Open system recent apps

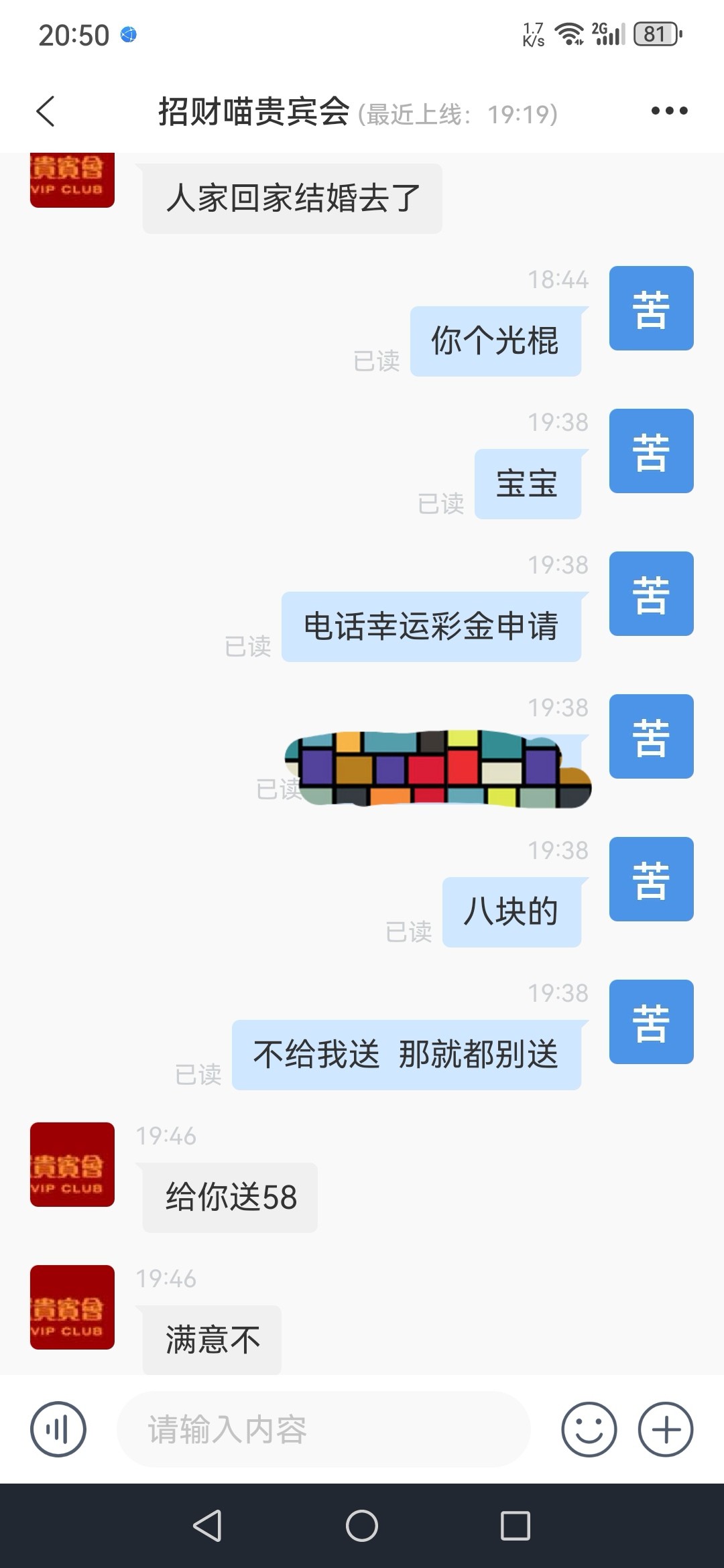(x=515, y=1526)
